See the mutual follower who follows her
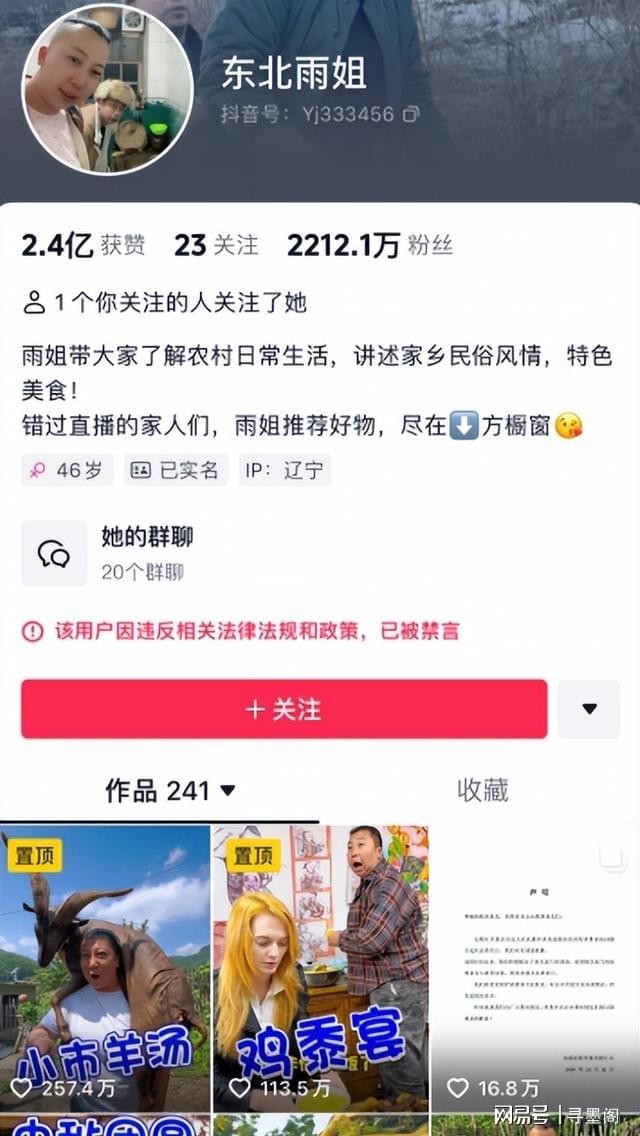Screen dimensions: 640x1136 tap(165, 302)
